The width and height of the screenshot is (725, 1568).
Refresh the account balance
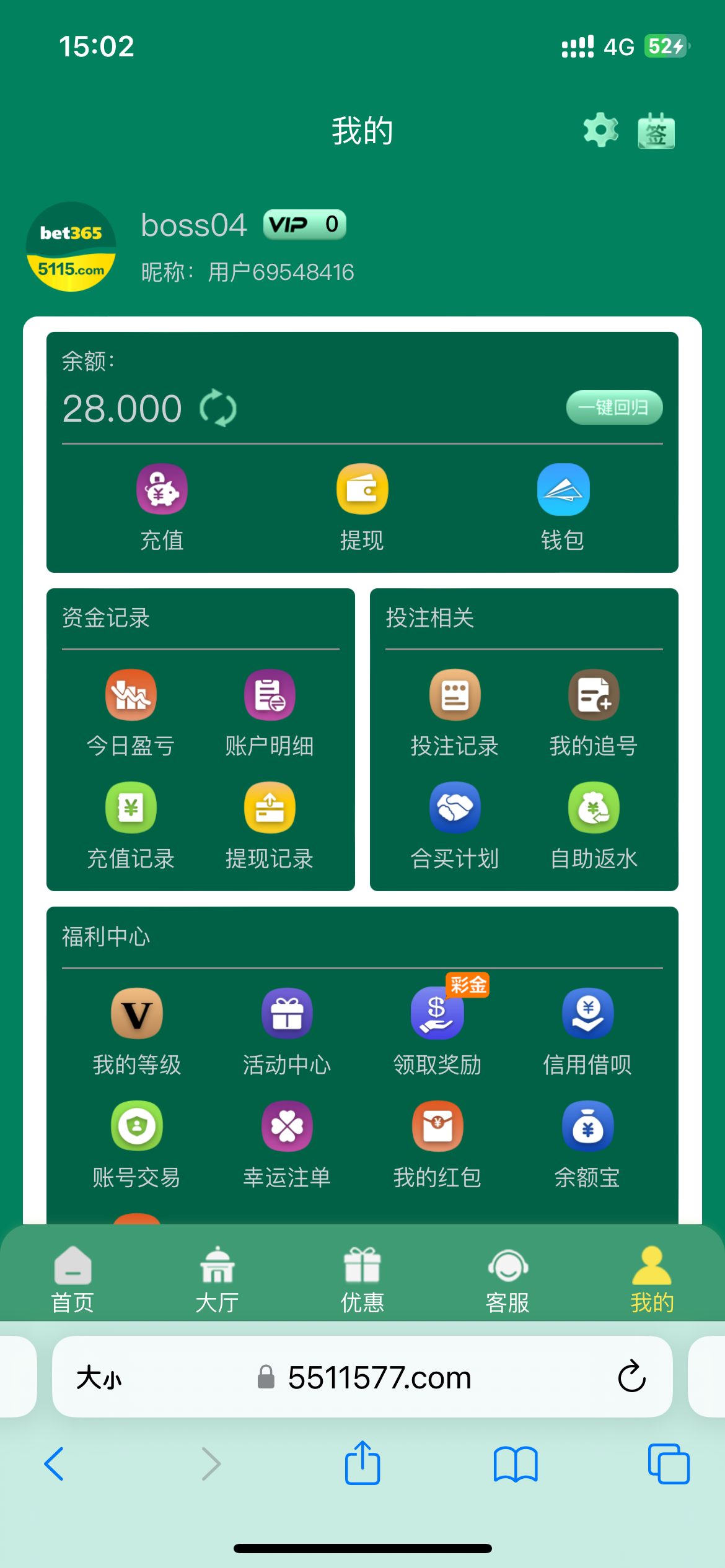[218, 408]
